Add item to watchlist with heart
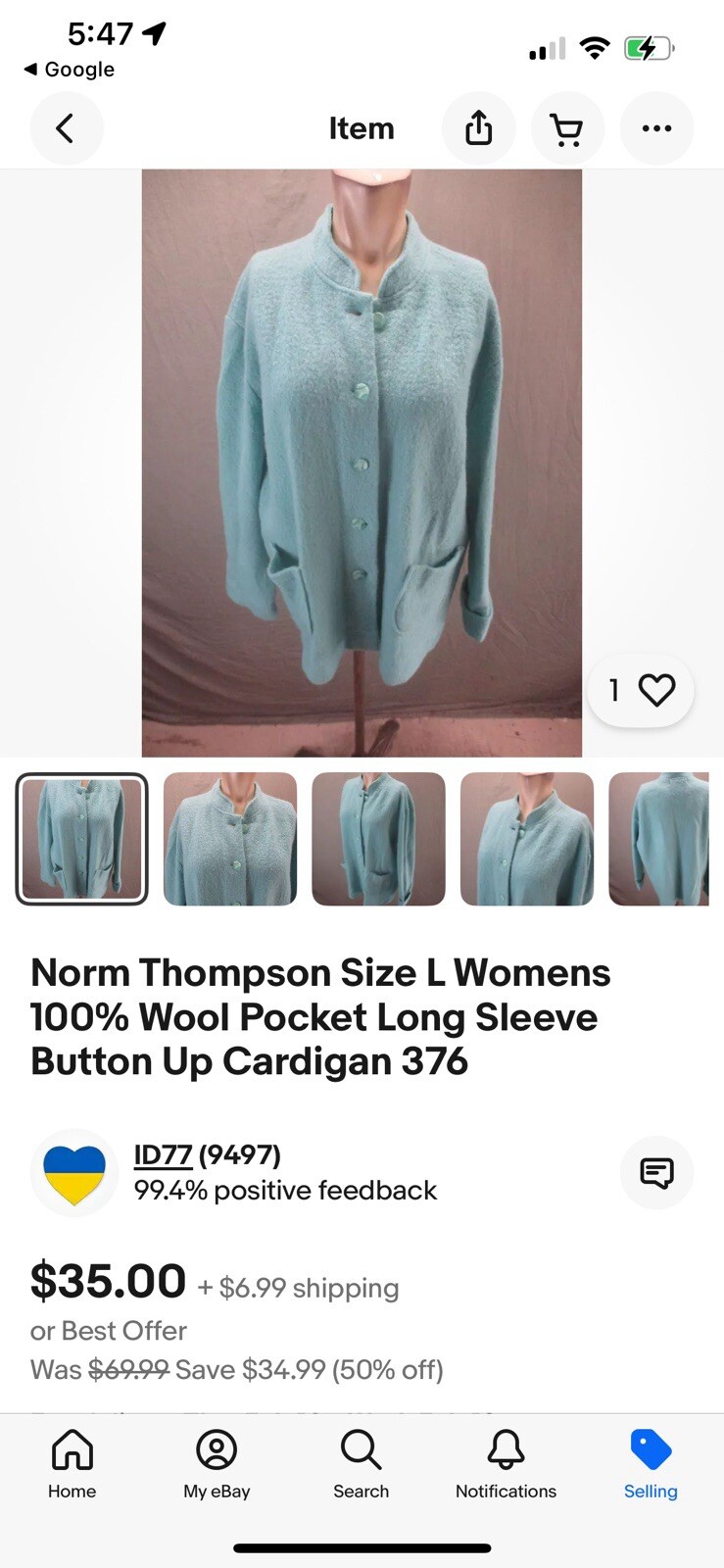 [x=655, y=691]
